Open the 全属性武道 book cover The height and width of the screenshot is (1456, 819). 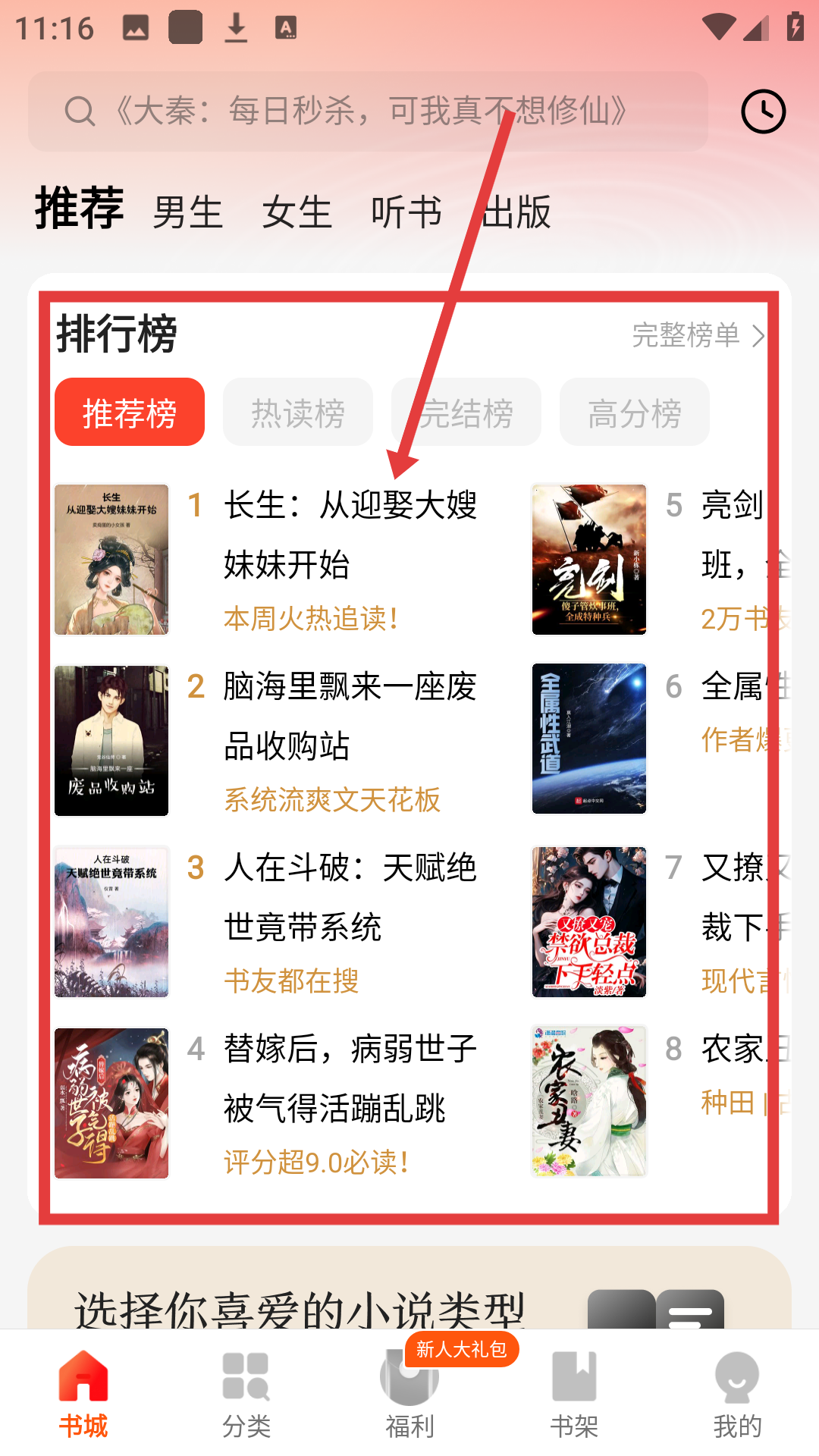pyautogui.click(x=589, y=739)
